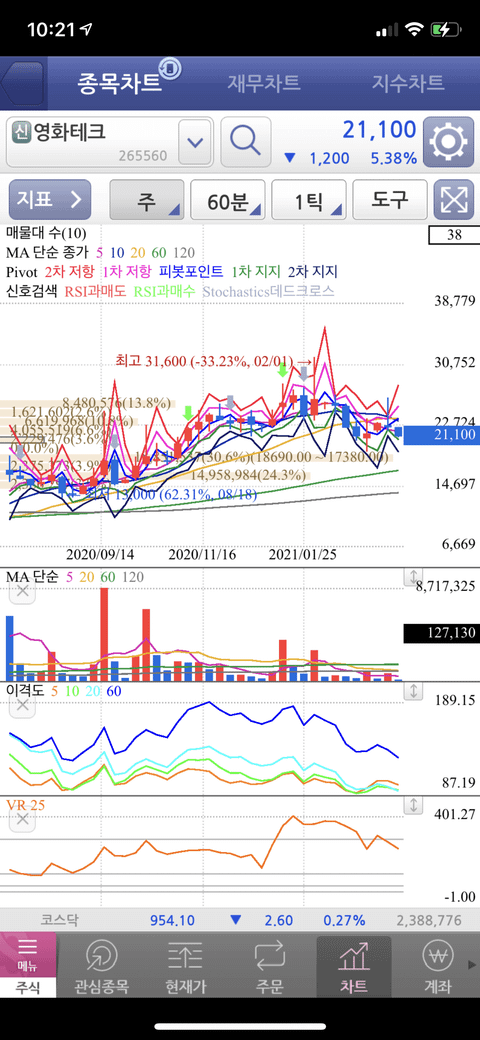Expand the stock selector dropdown arrow
This screenshot has height=1040, width=480.
[195, 142]
